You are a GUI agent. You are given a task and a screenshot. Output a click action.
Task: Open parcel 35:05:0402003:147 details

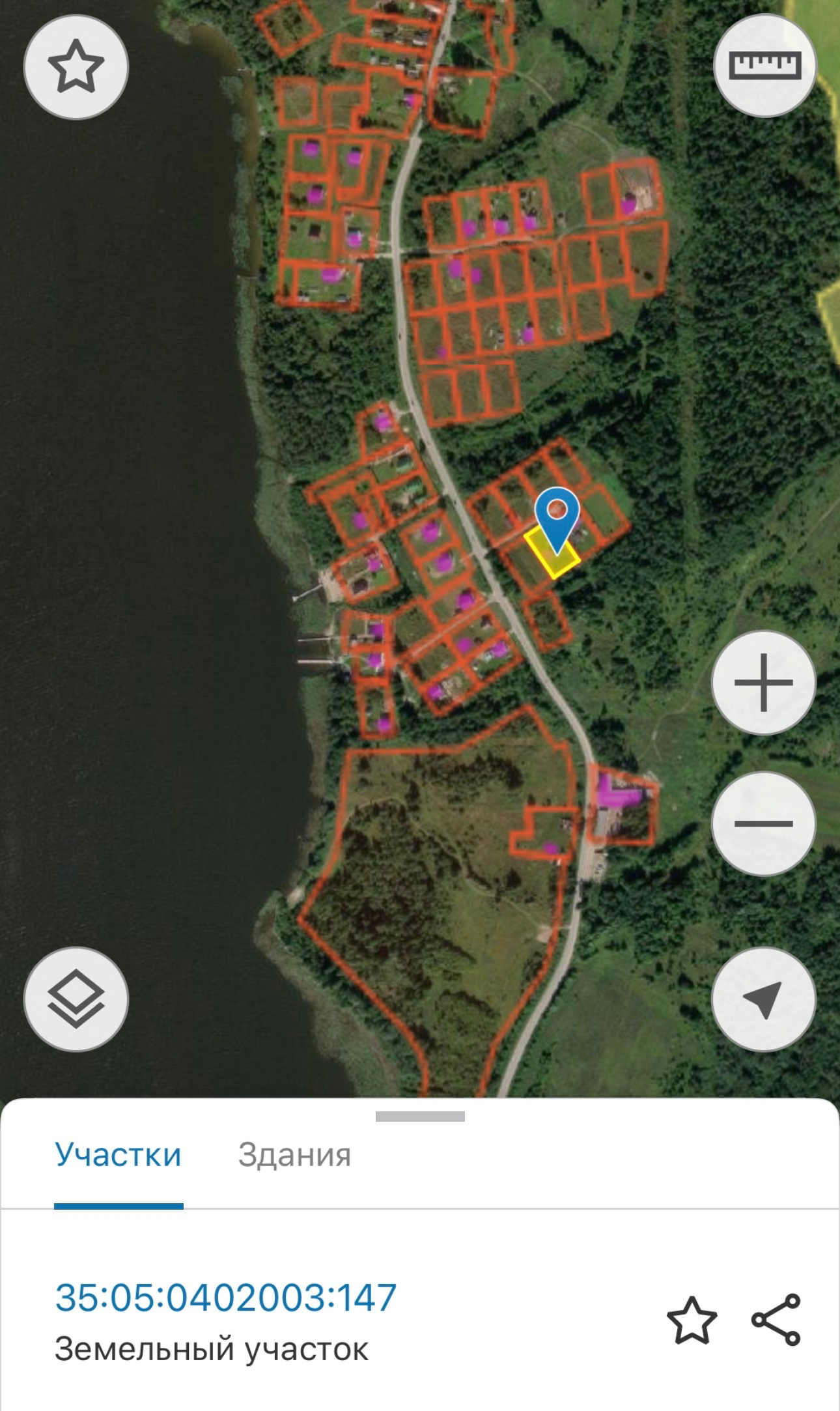tap(226, 1296)
